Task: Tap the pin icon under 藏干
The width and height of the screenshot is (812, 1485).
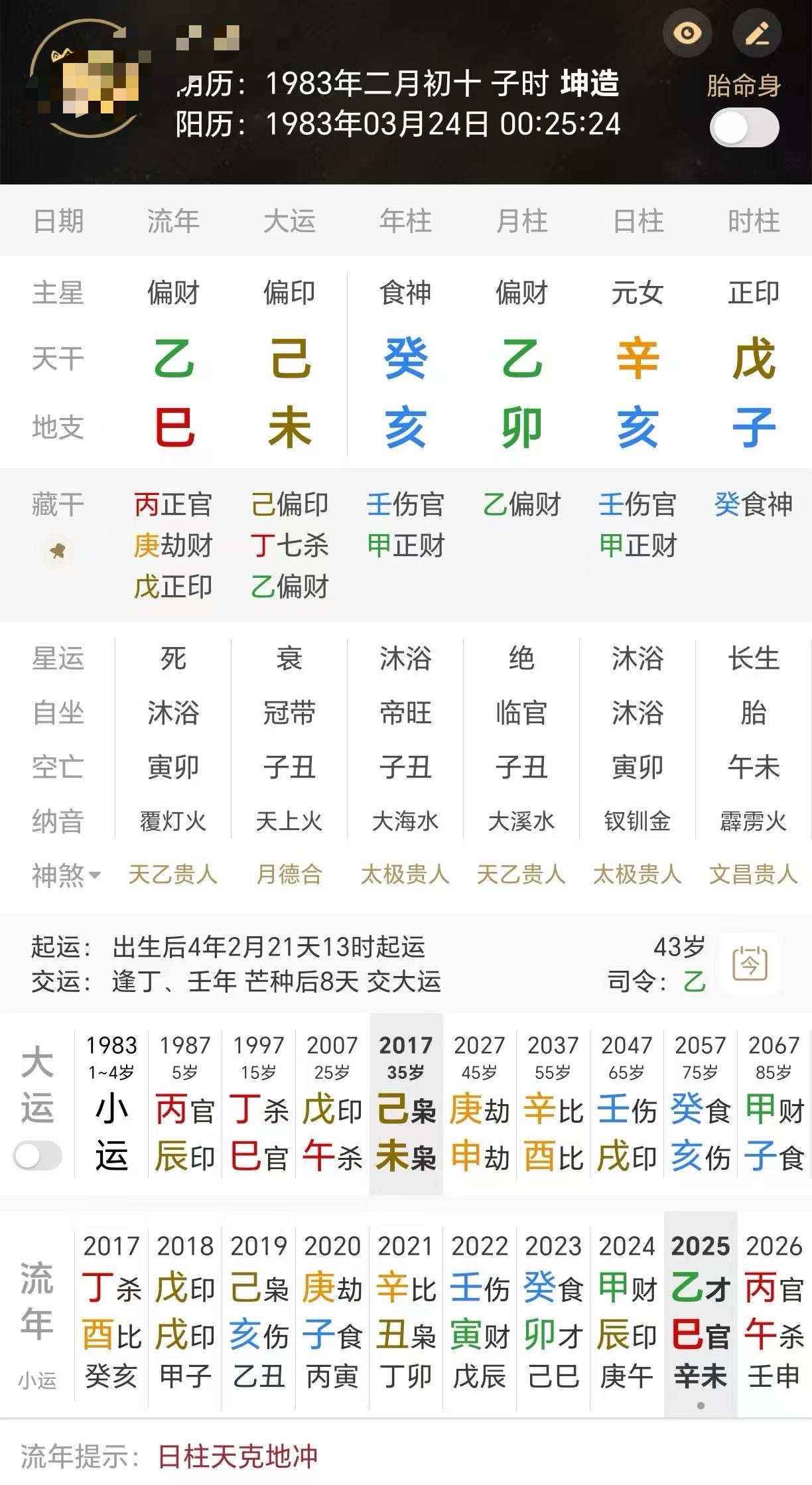Action: (x=58, y=551)
